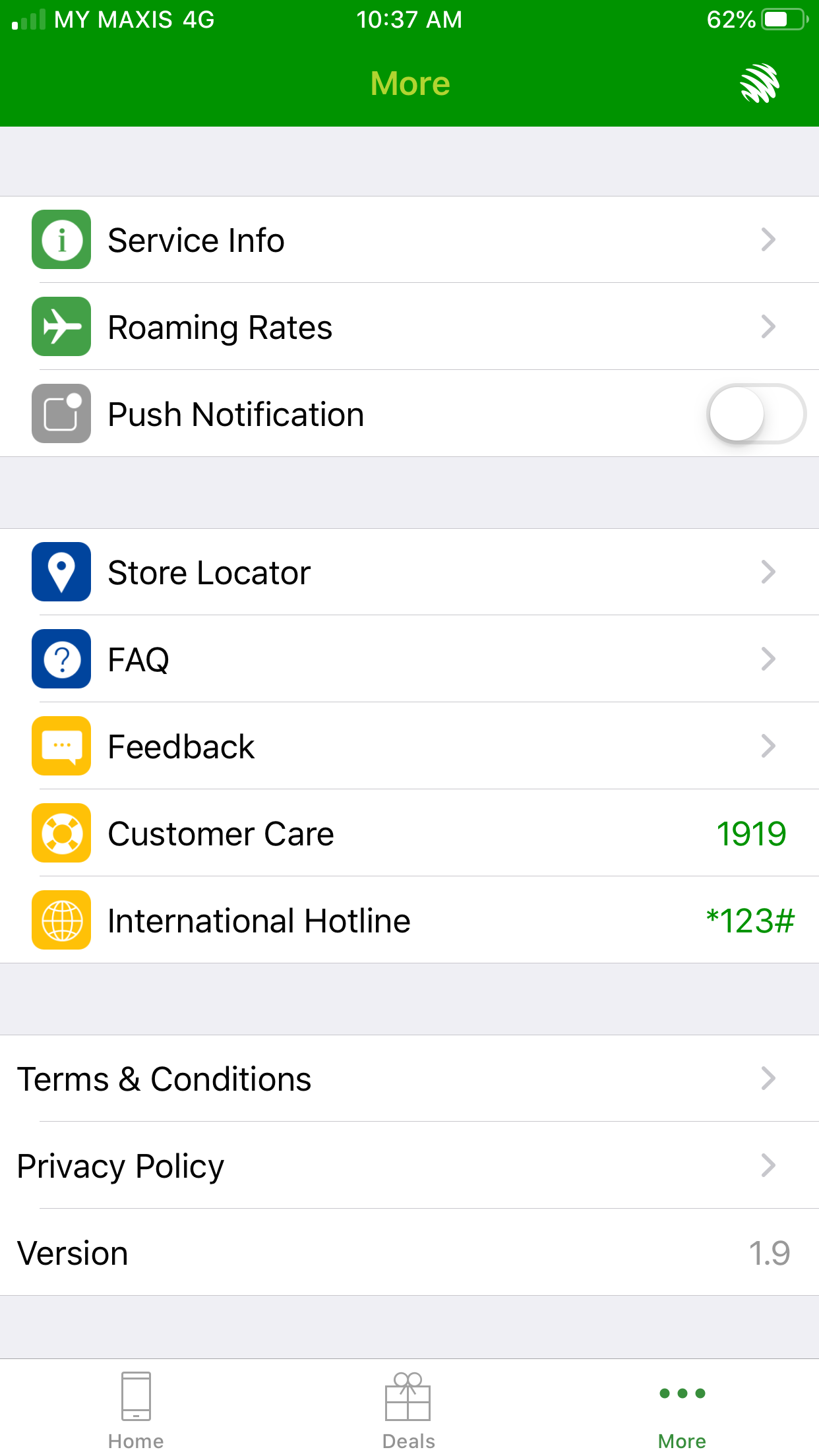Screen dimensions: 819x1456
Task: Tap the Maxis logo in the header
Action: click(761, 83)
